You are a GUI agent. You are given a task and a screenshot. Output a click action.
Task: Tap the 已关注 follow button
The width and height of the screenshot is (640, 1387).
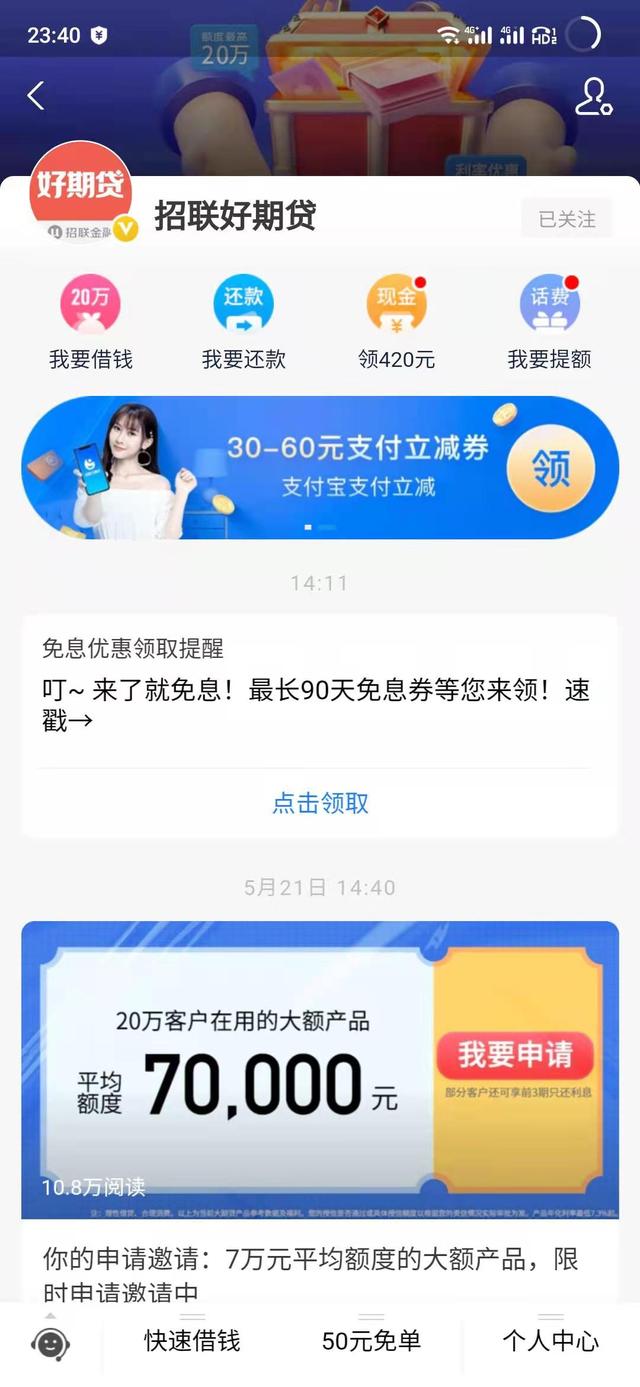(566, 219)
